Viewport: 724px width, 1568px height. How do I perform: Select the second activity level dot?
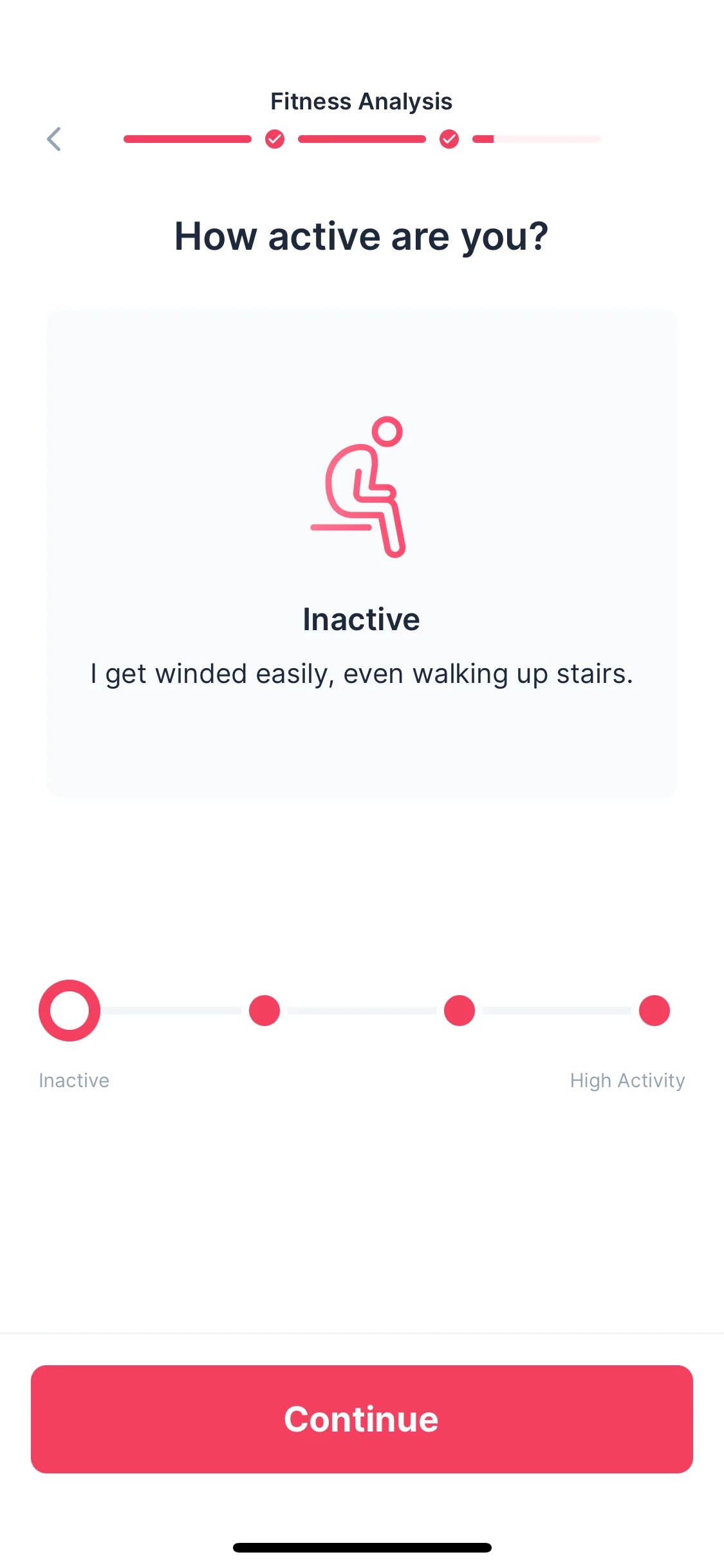tap(265, 1011)
